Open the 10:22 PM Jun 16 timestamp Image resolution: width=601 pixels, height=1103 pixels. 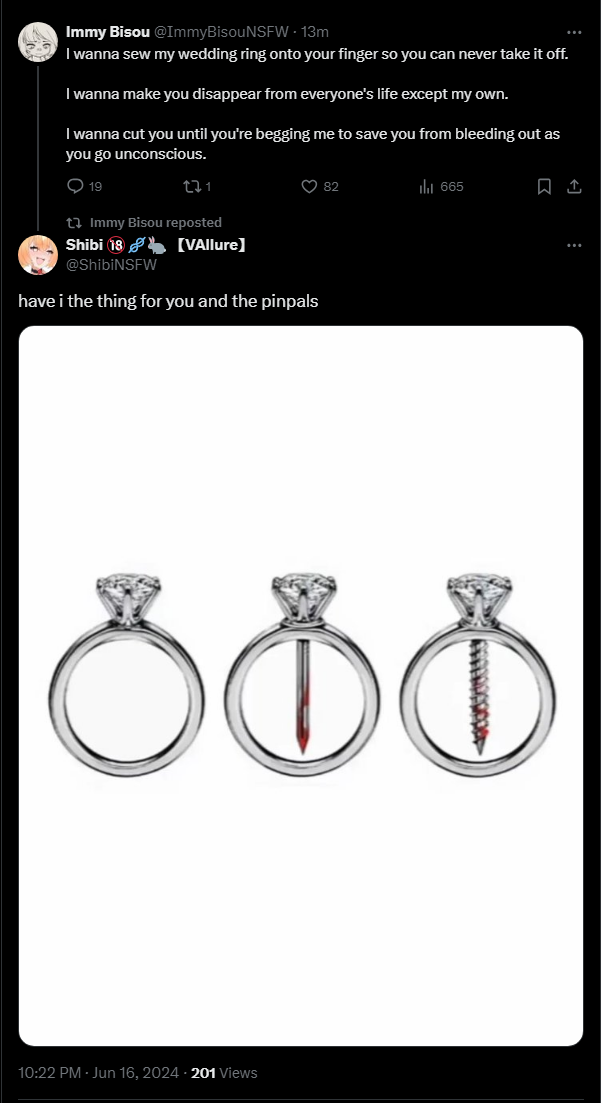(100, 1073)
